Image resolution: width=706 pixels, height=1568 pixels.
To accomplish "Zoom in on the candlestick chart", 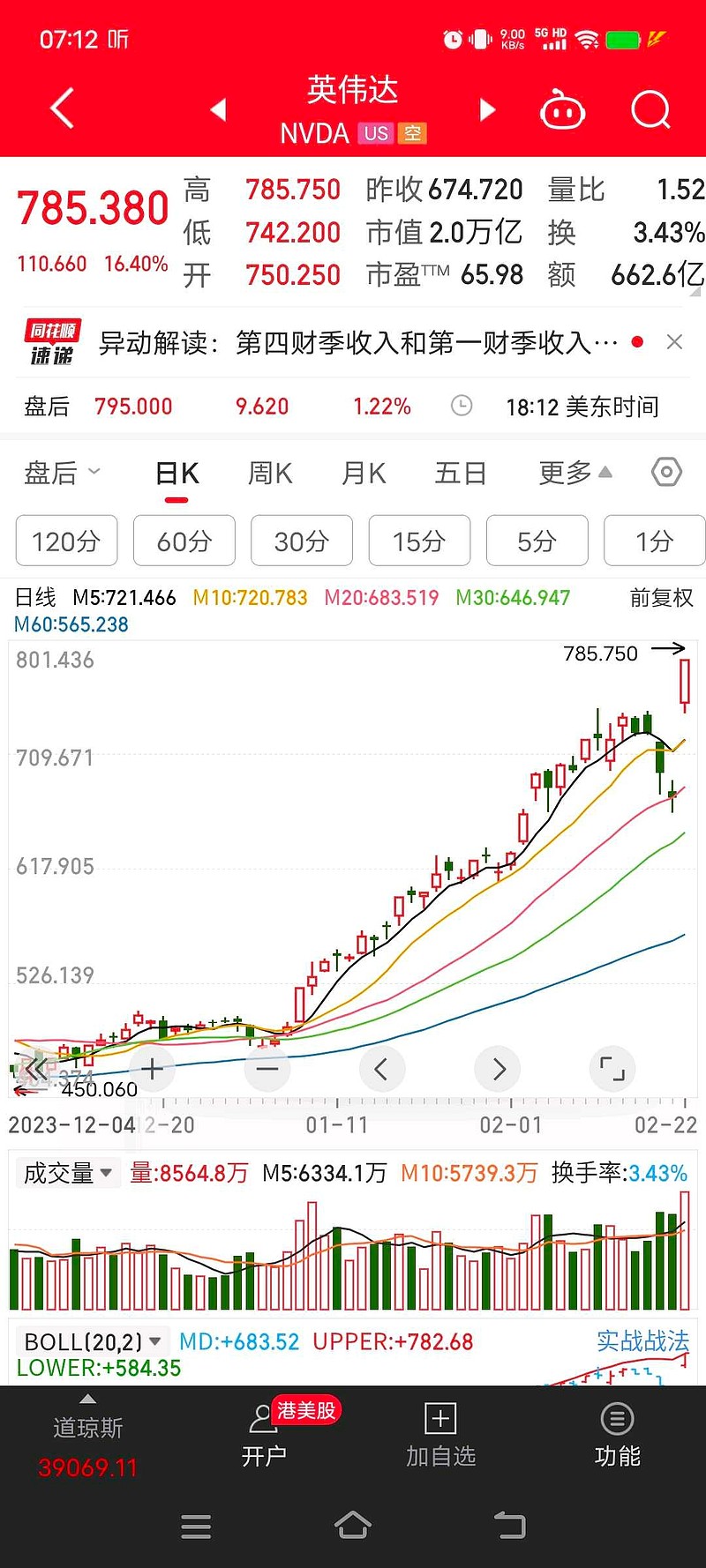I will [152, 1068].
